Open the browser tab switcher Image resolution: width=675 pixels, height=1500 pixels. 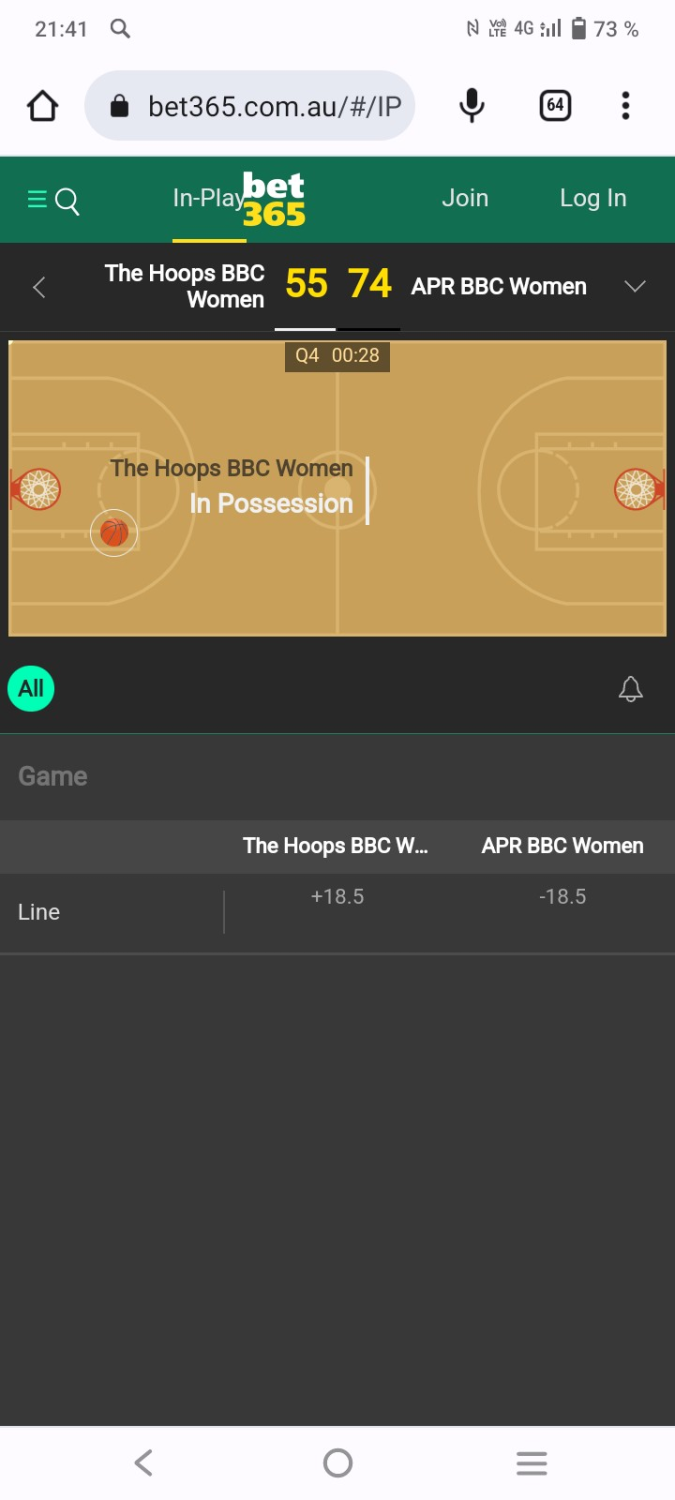[555, 106]
